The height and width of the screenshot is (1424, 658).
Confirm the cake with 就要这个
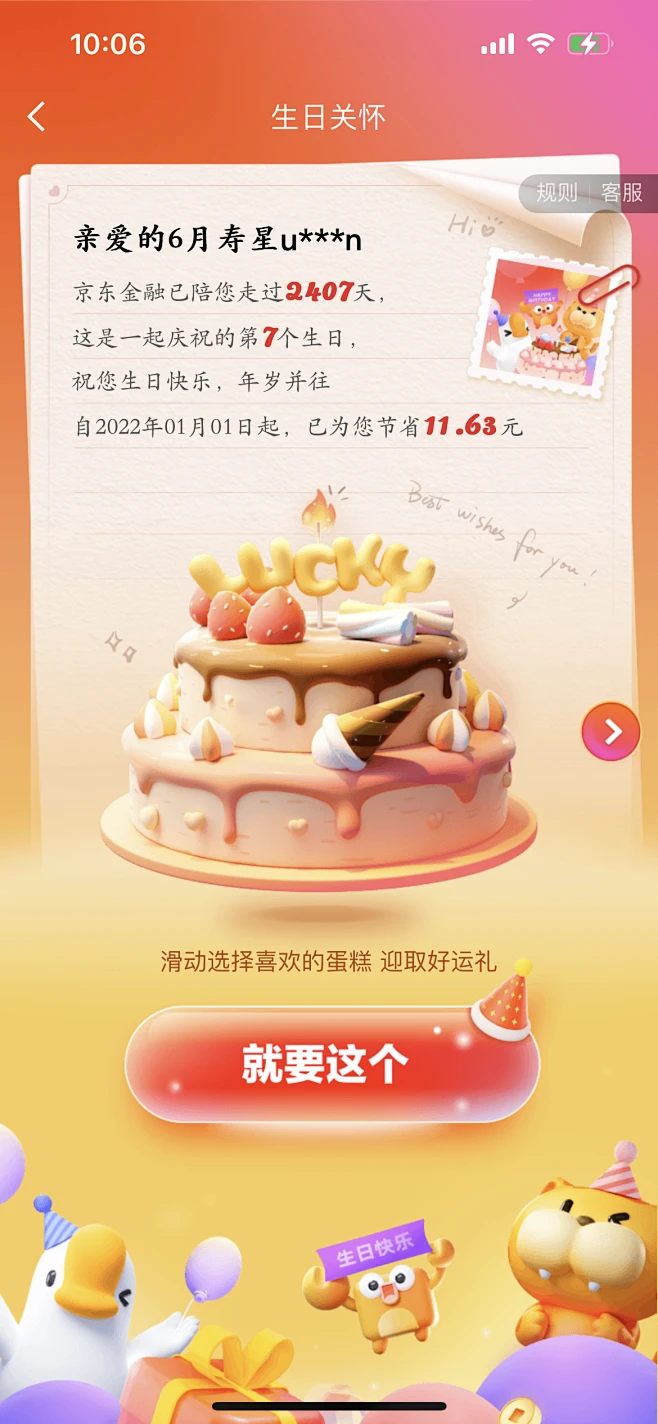click(x=330, y=1064)
